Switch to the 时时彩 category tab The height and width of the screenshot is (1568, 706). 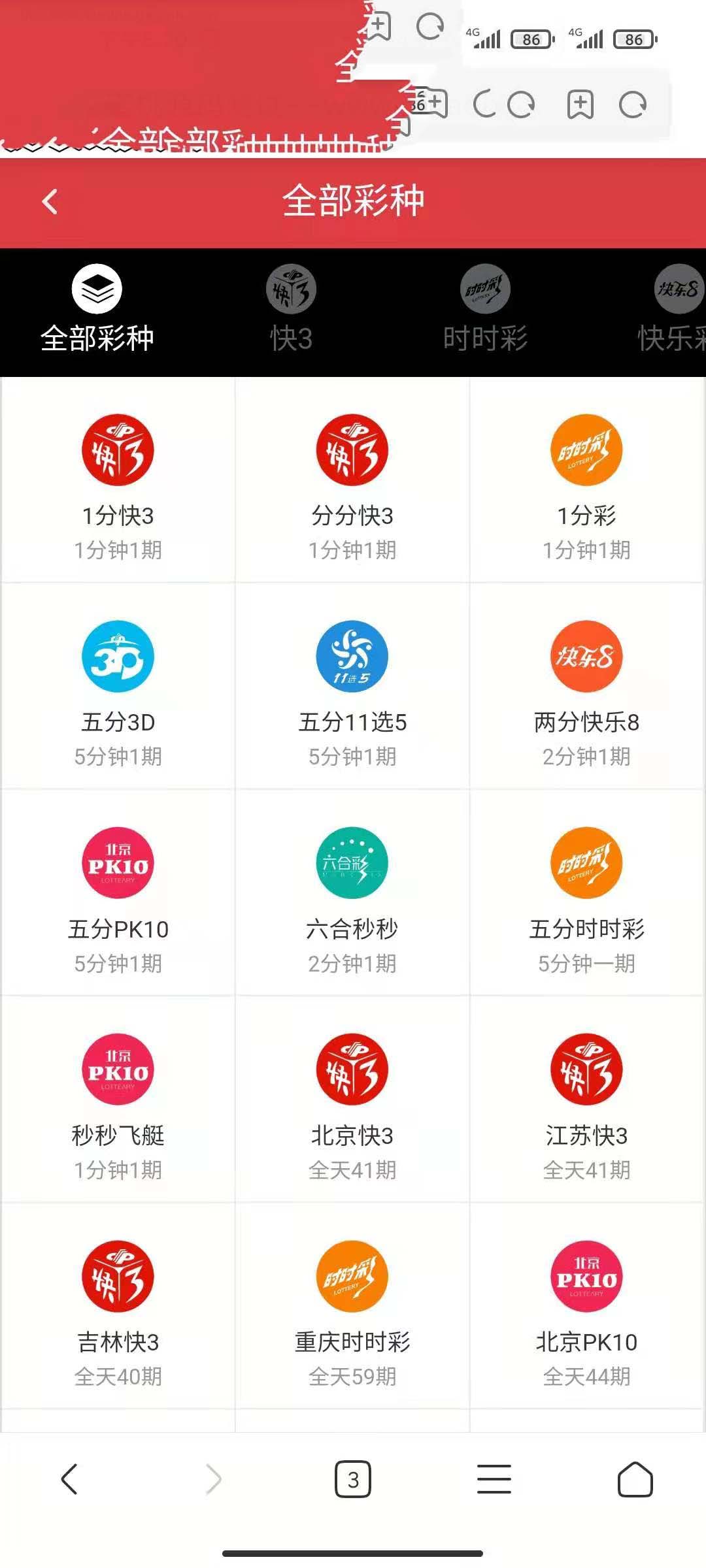point(485,309)
